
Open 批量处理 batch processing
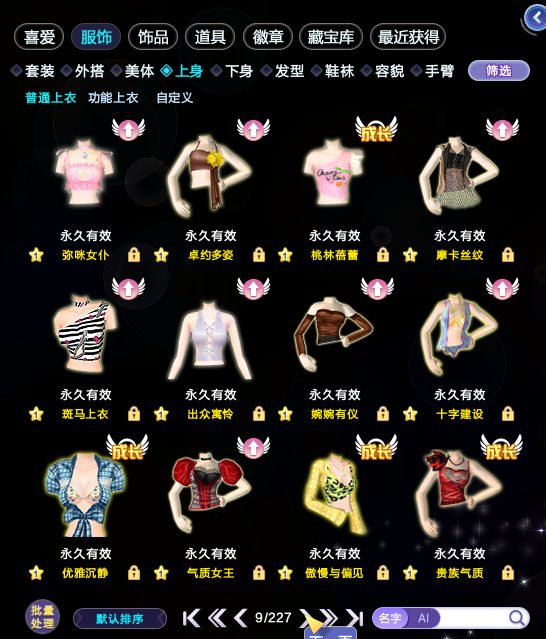pyautogui.click(x=43, y=617)
